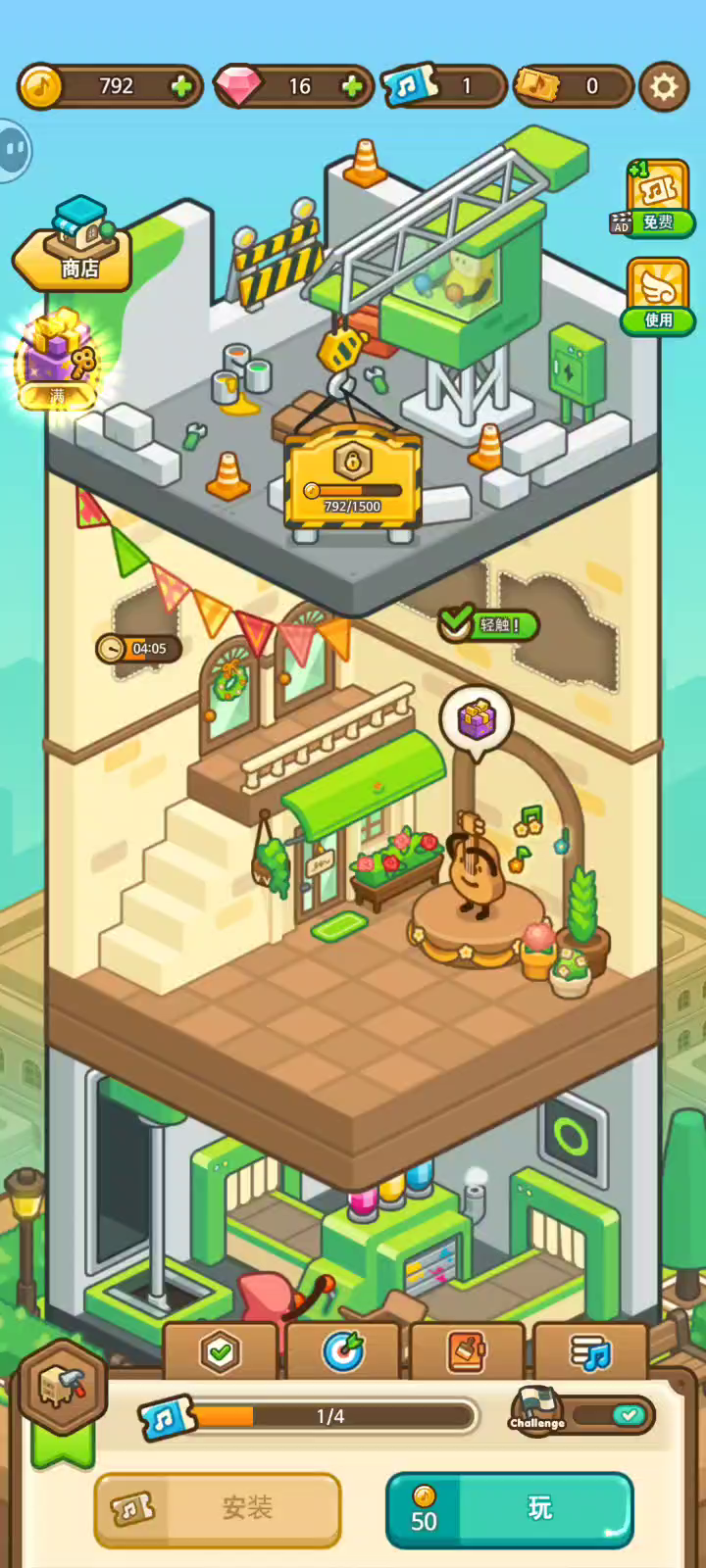Claim the free ad ticket 免费

[x=657, y=200]
